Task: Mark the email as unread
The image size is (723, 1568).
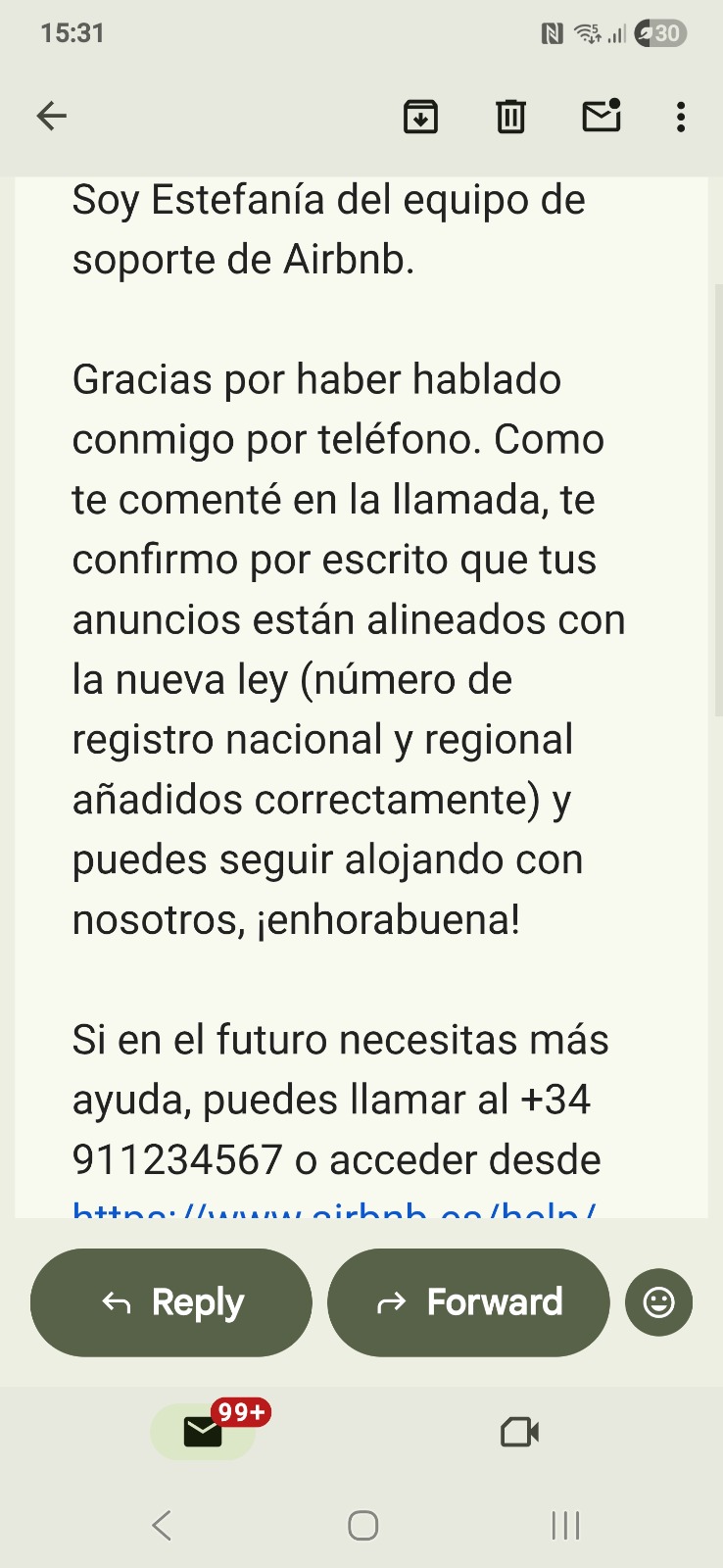Action: (601, 116)
